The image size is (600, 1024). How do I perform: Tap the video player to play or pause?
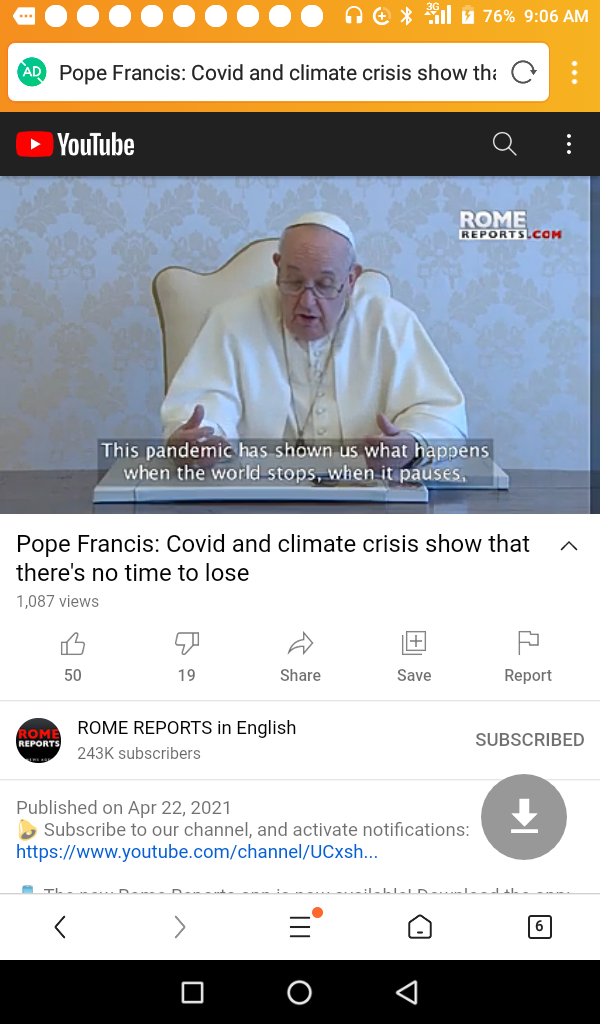[x=300, y=345]
